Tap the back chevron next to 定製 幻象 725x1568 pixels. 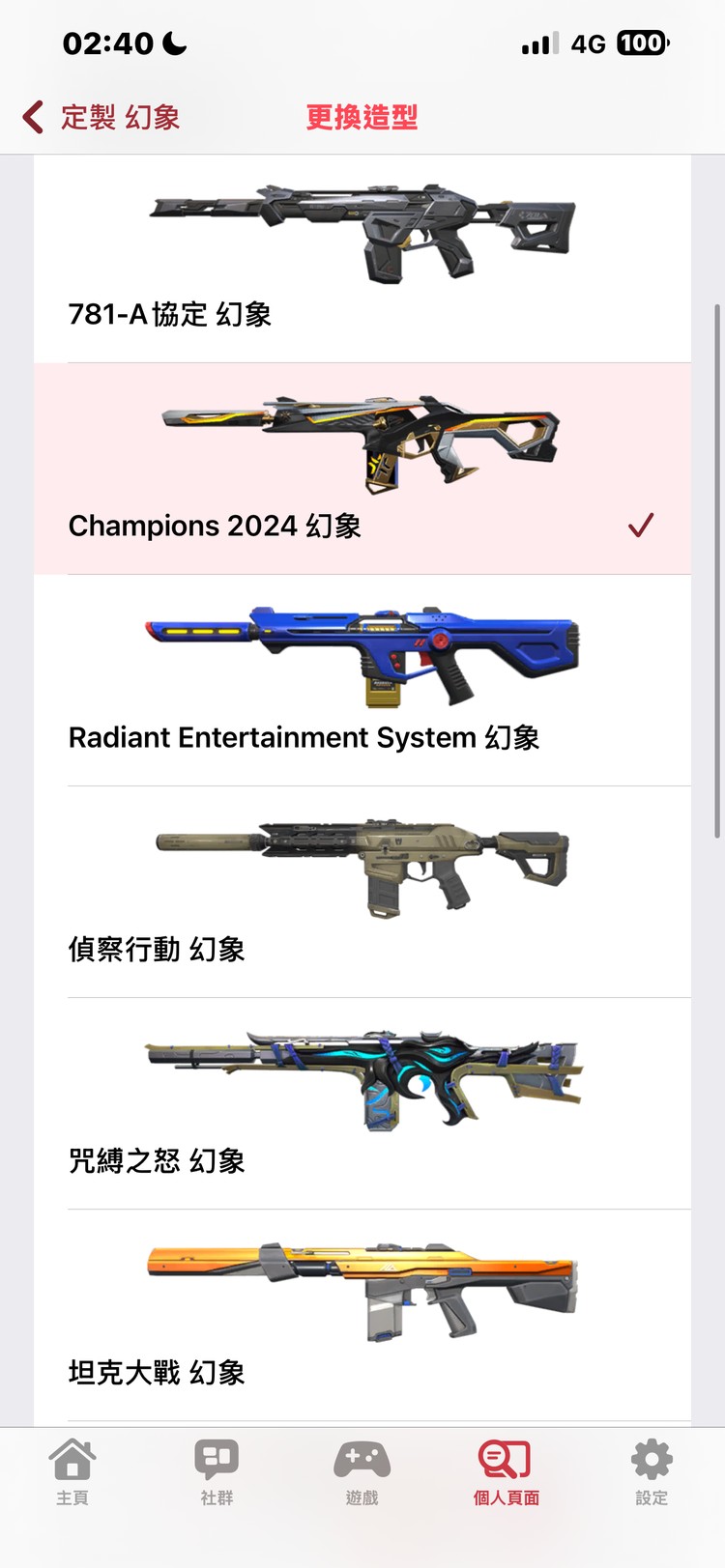coord(30,116)
